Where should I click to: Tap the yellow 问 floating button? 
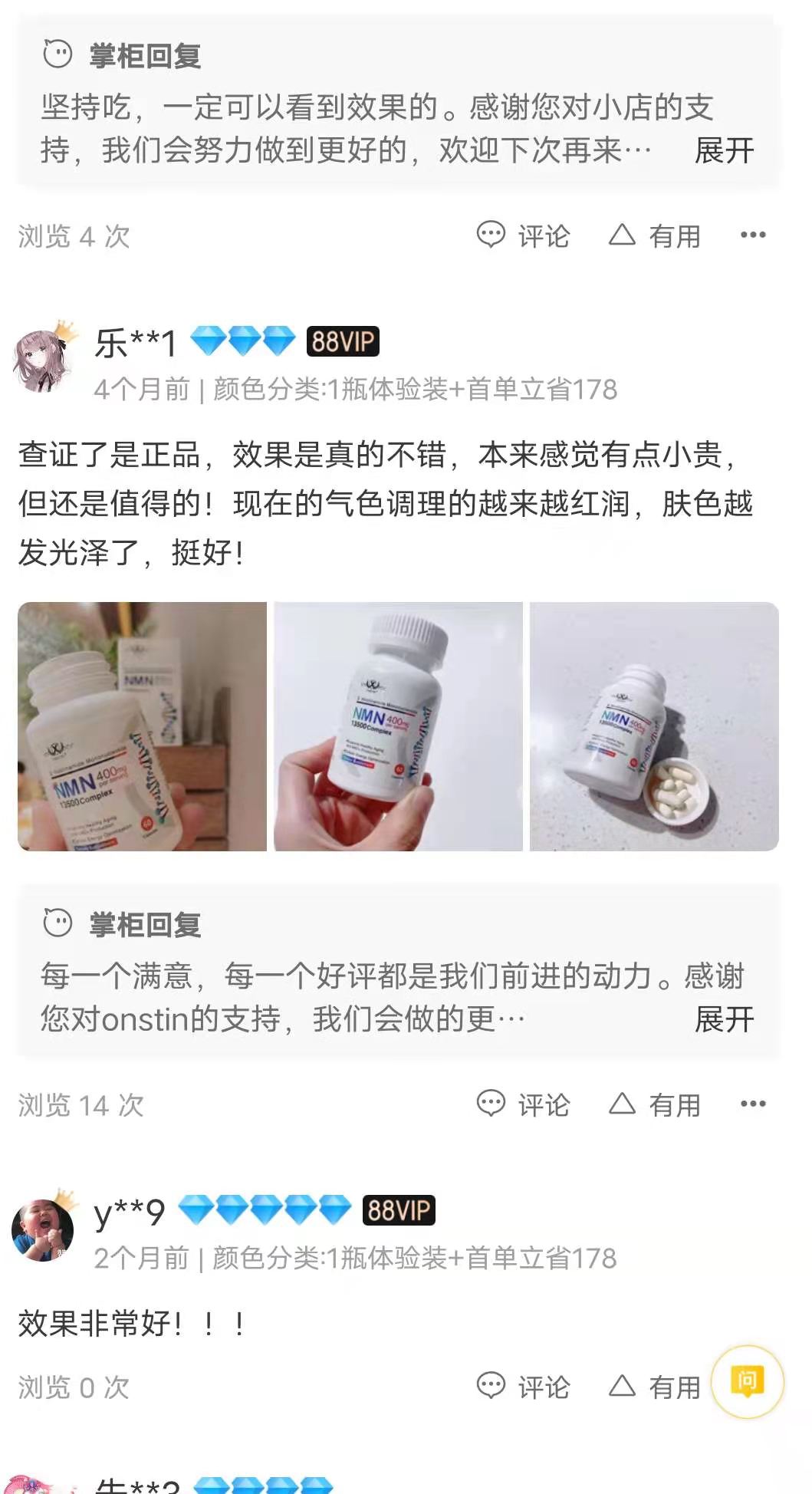click(x=747, y=1381)
